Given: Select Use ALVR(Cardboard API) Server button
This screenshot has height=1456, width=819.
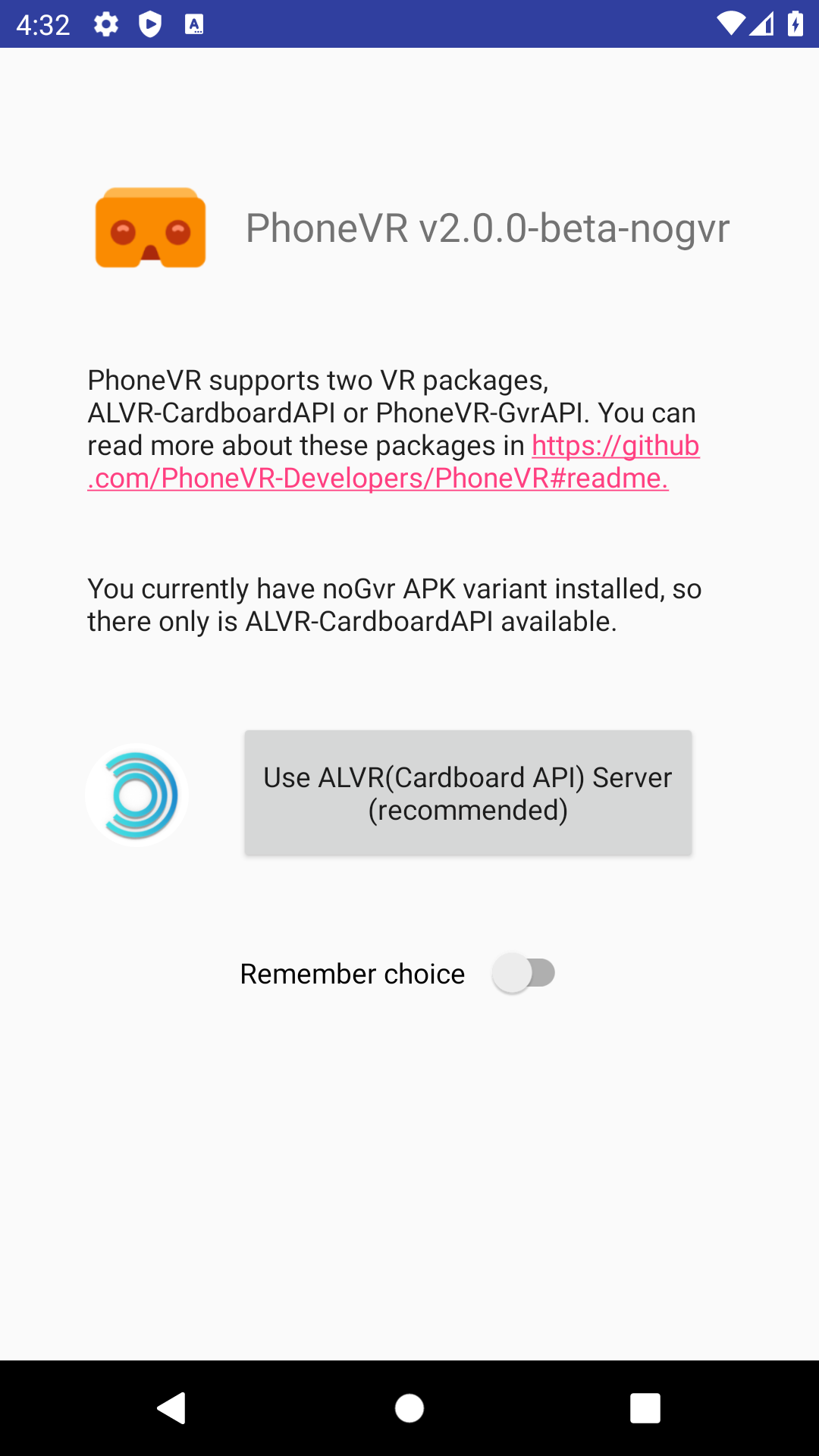Looking at the screenshot, I should pyautogui.click(x=467, y=793).
